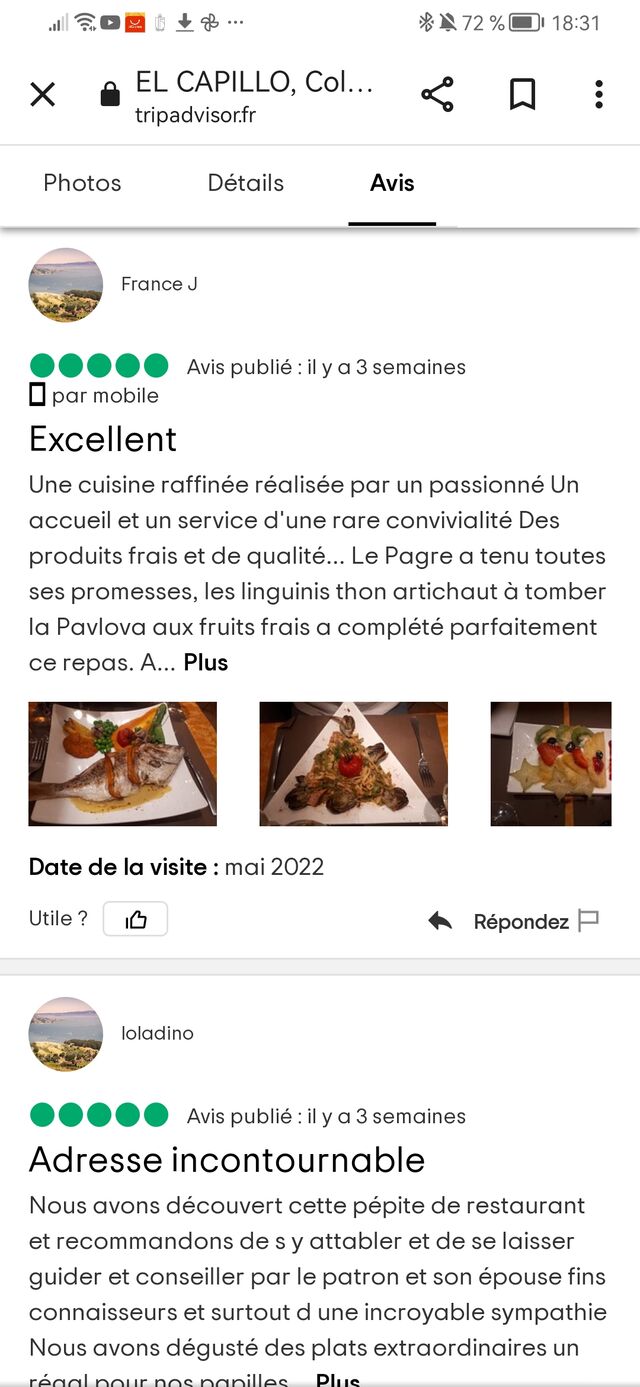View the fruit dessert photo
The height and width of the screenshot is (1387, 640).
(551, 764)
